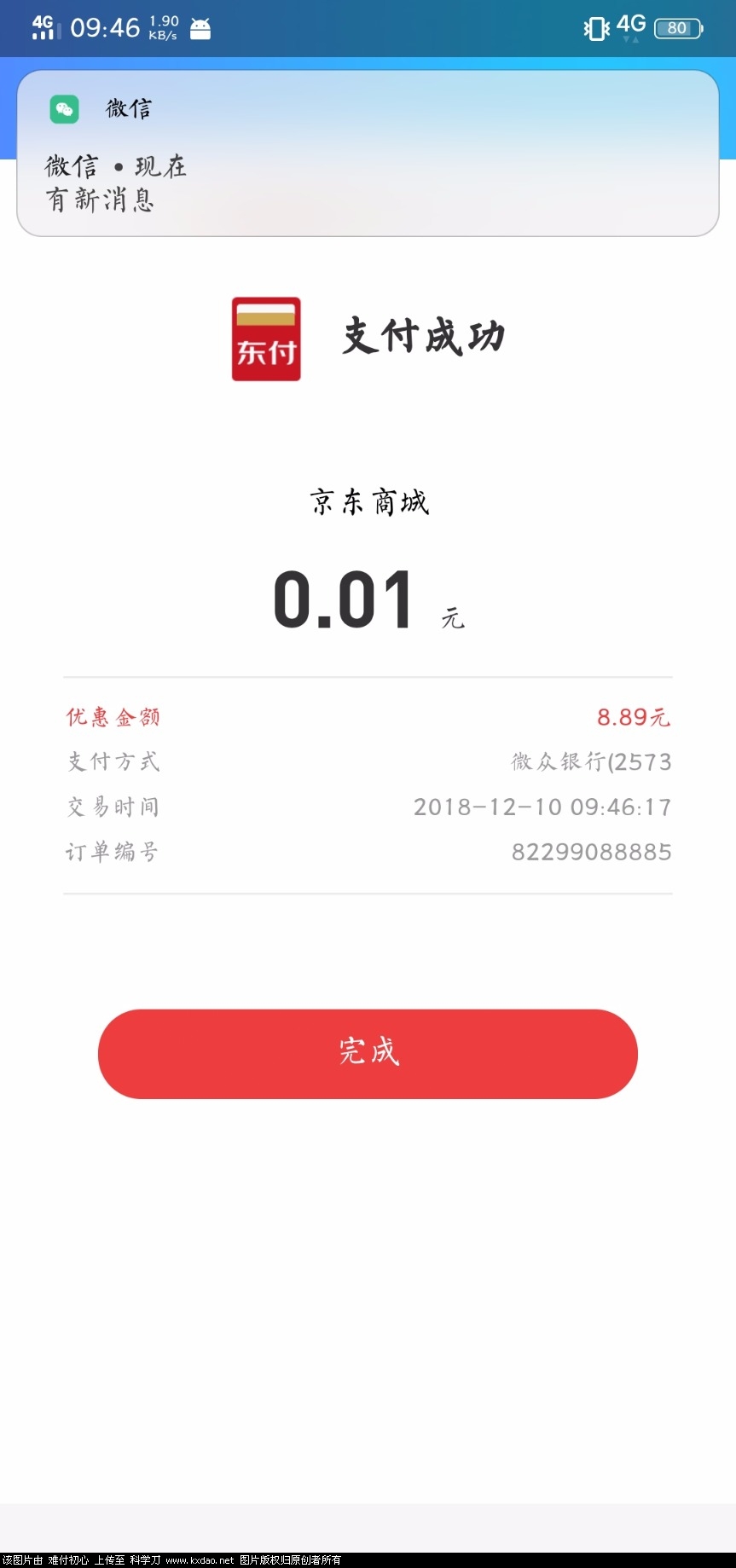Image resolution: width=736 pixels, height=1568 pixels.
Task: Tap the clock showing 09:46
Action: click(x=107, y=27)
